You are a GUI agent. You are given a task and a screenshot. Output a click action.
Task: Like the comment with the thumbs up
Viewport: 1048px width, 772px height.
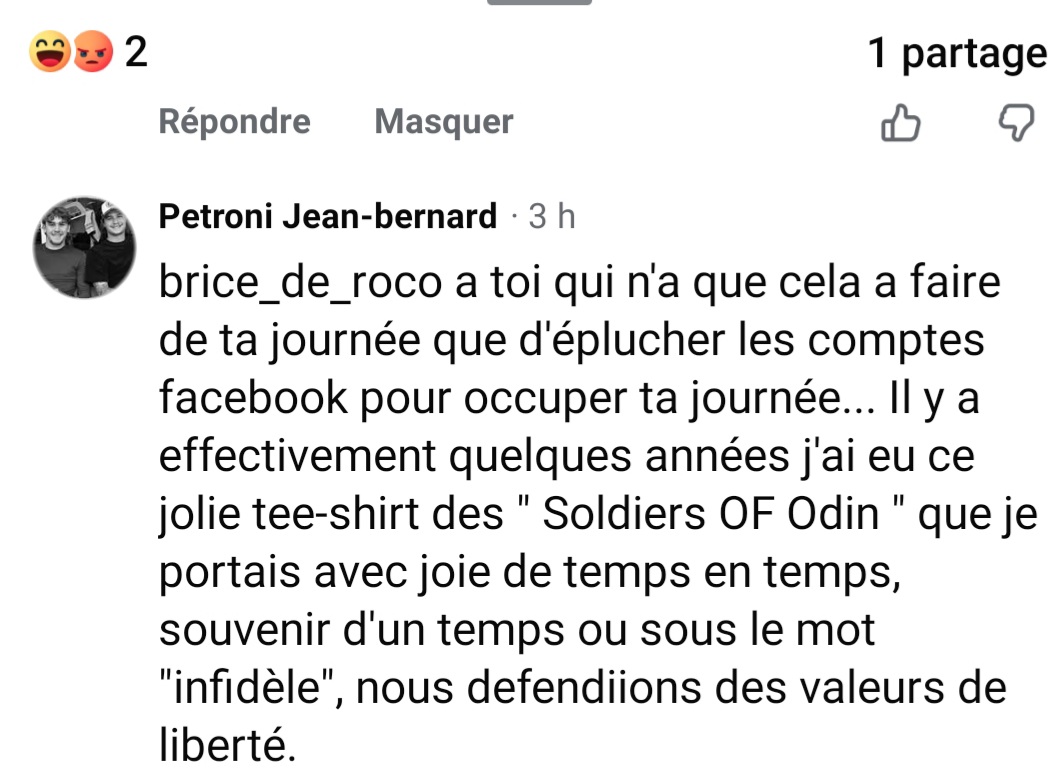(899, 124)
